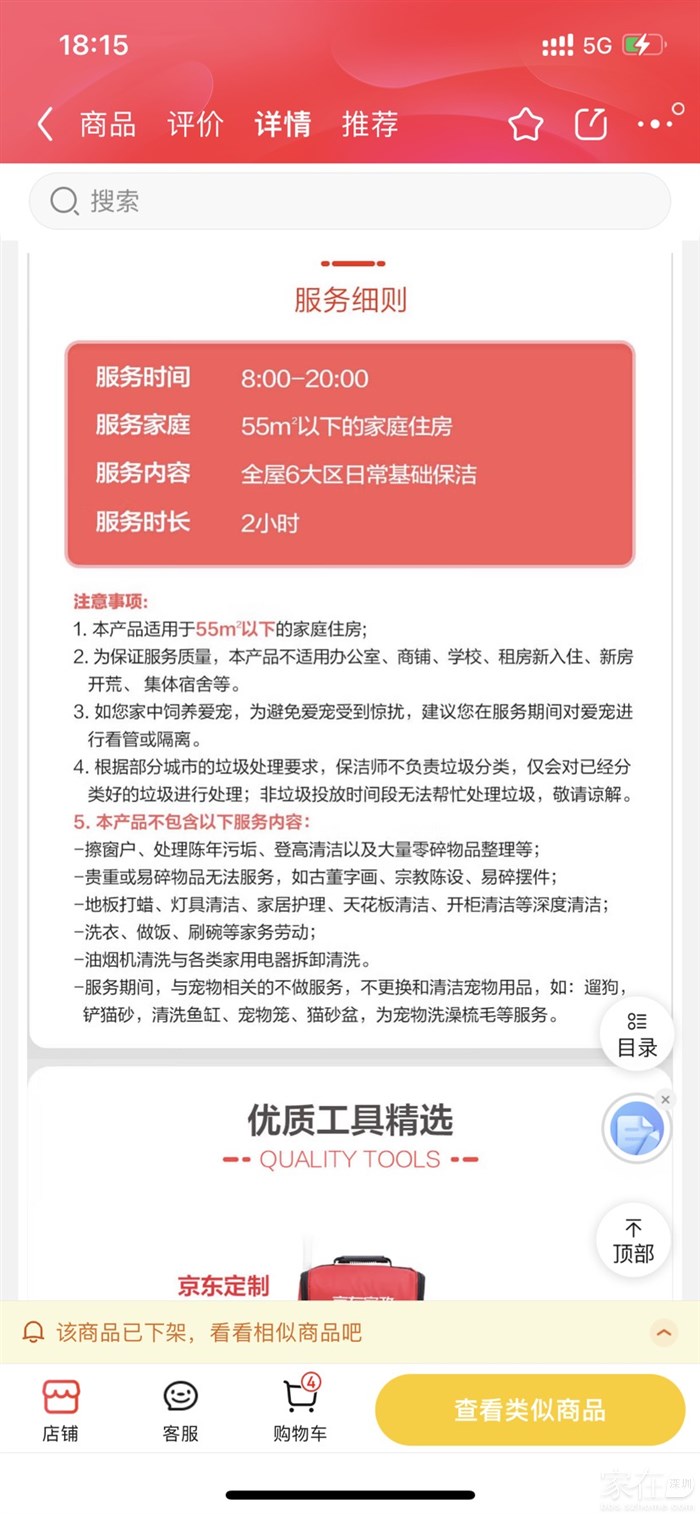Viewport: 700px width, 1514px height.
Task: Close the floating document widget
Action: pyautogui.click(x=666, y=1100)
